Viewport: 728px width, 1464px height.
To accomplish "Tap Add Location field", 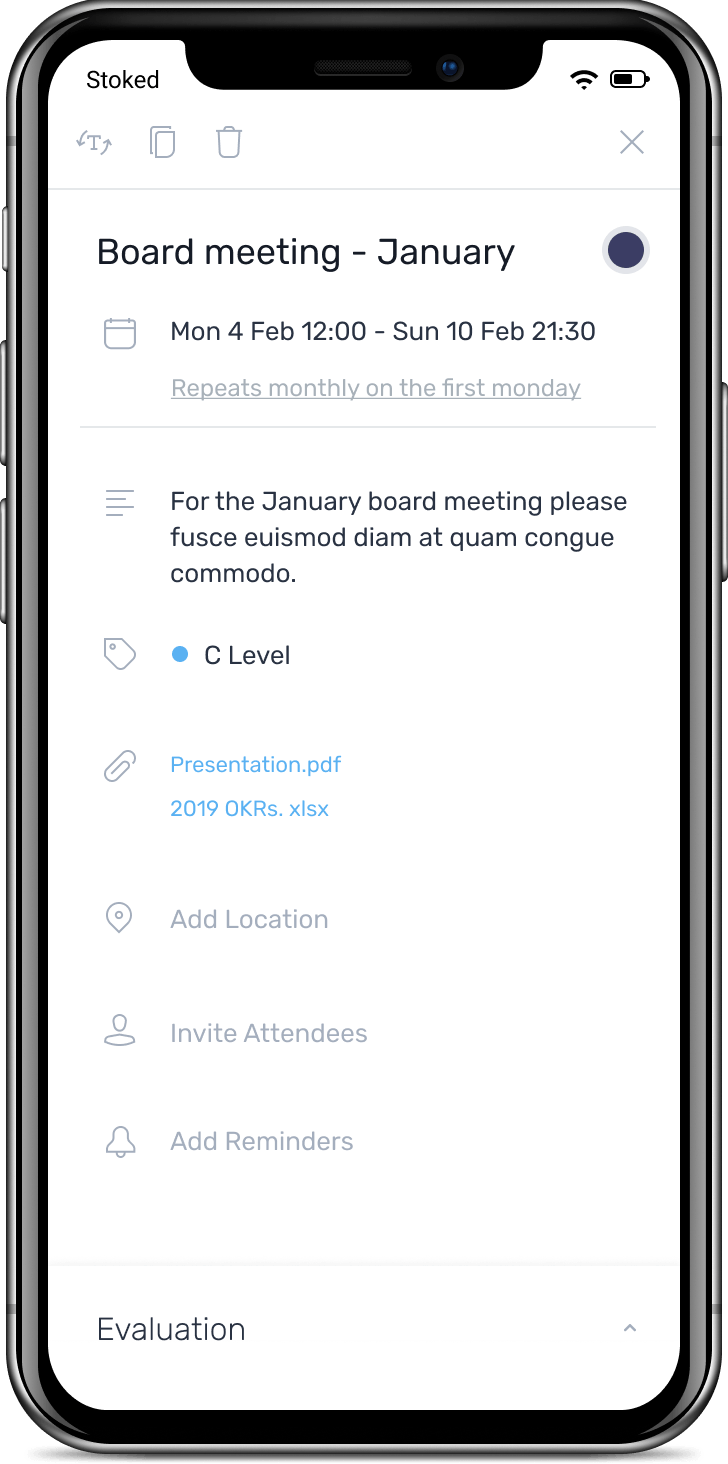I will [x=249, y=919].
